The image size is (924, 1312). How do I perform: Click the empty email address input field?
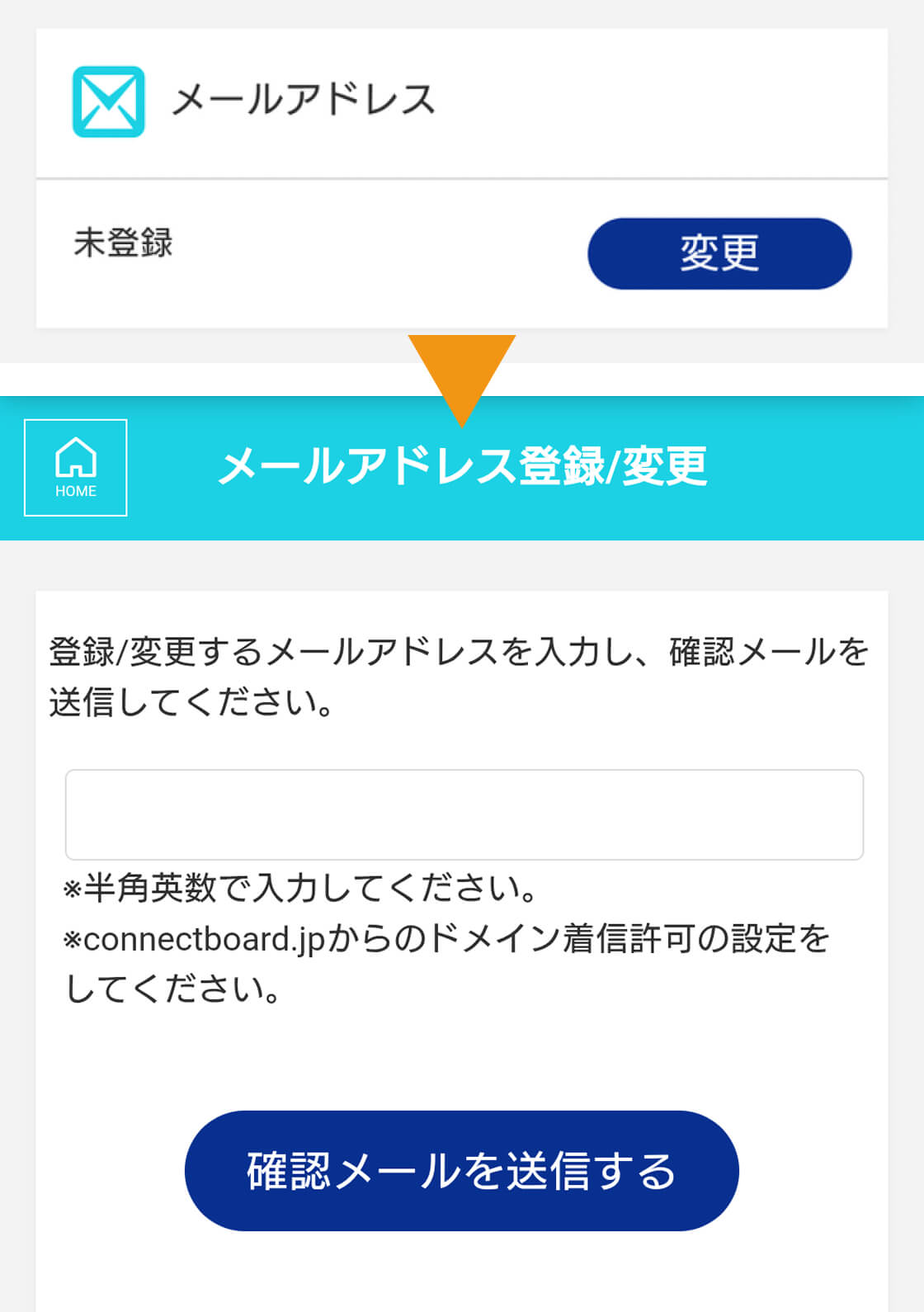pos(462,814)
